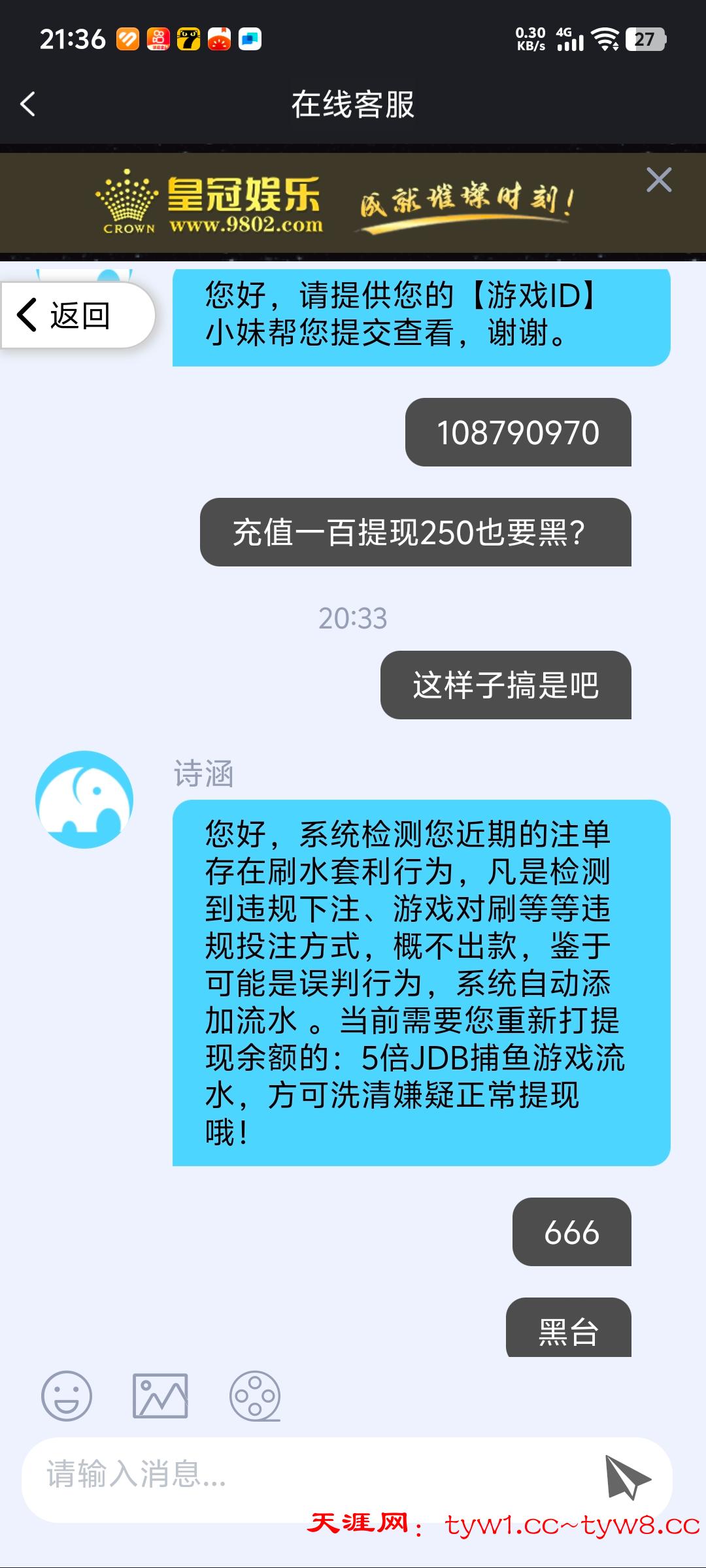Tap the 诗涵 agent name label
Image resolution: width=706 pixels, height=1568 pixels.
204,772
